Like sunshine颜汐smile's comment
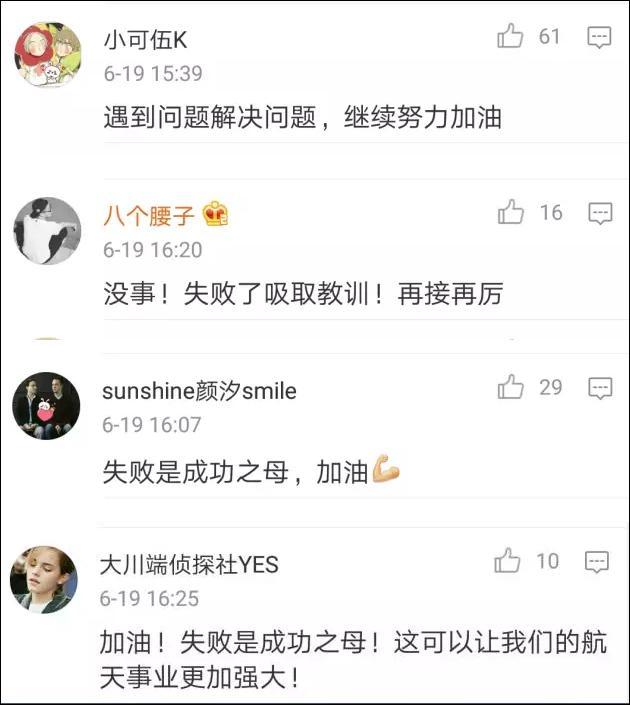 pos(511,387)
